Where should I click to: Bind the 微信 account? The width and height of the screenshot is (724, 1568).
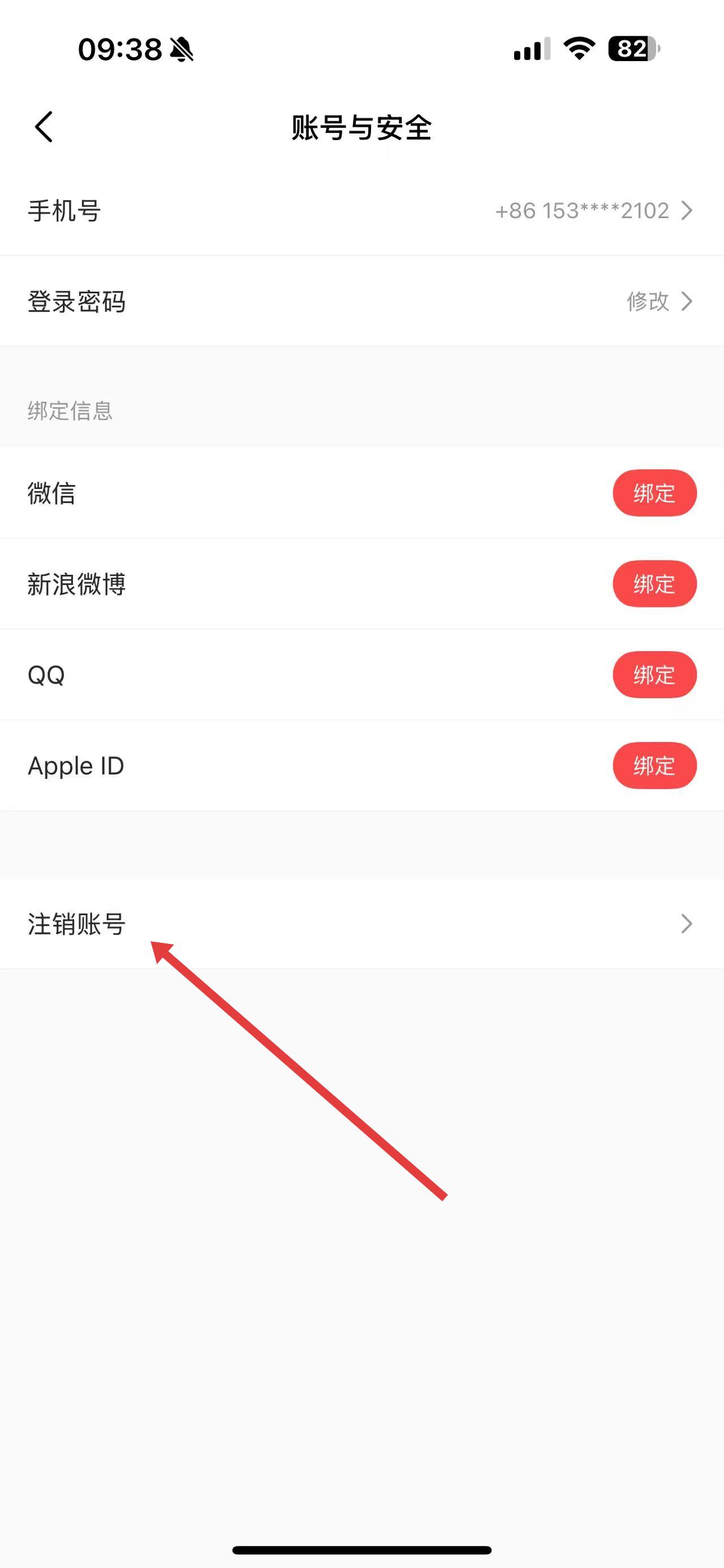(654, 493)
